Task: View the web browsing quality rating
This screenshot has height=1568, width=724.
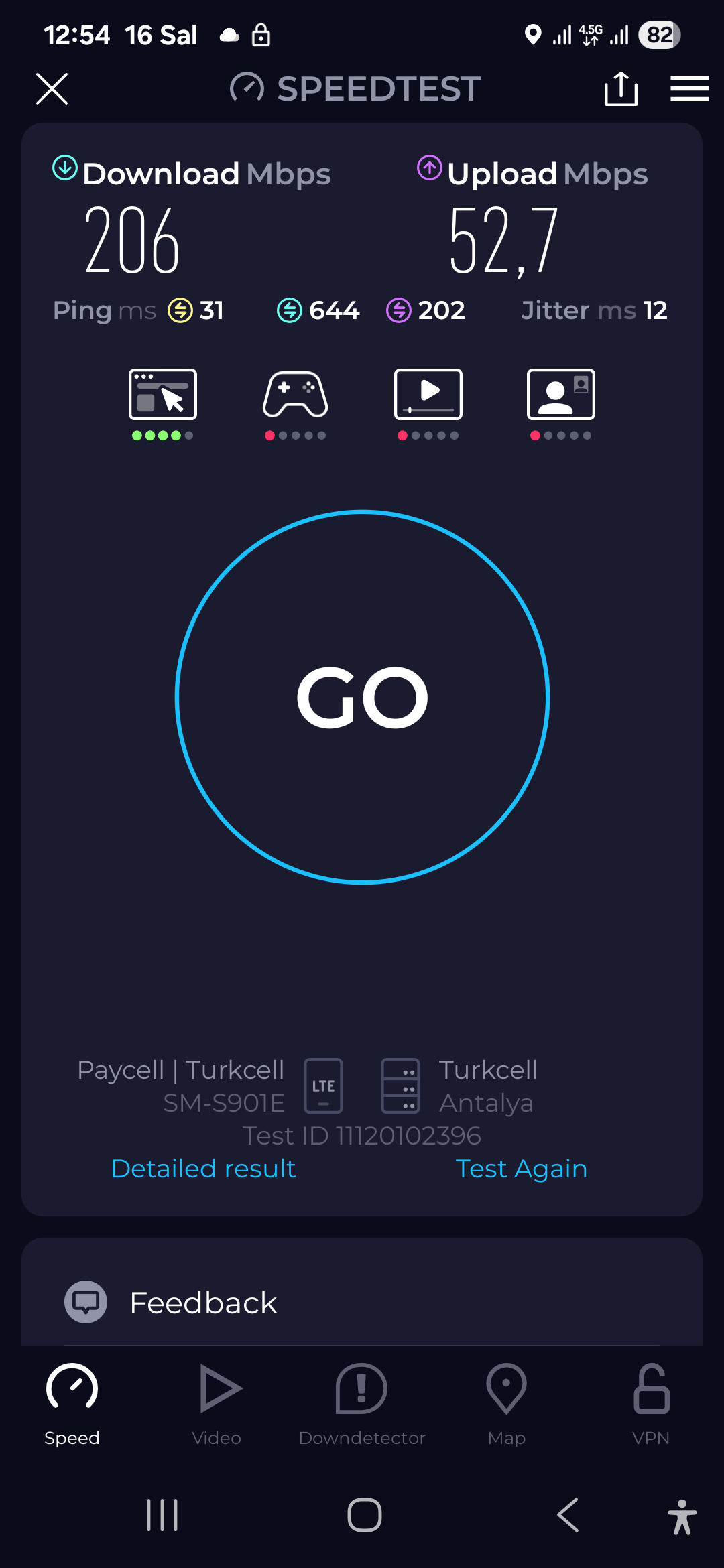Action: (x=163, y=402)
